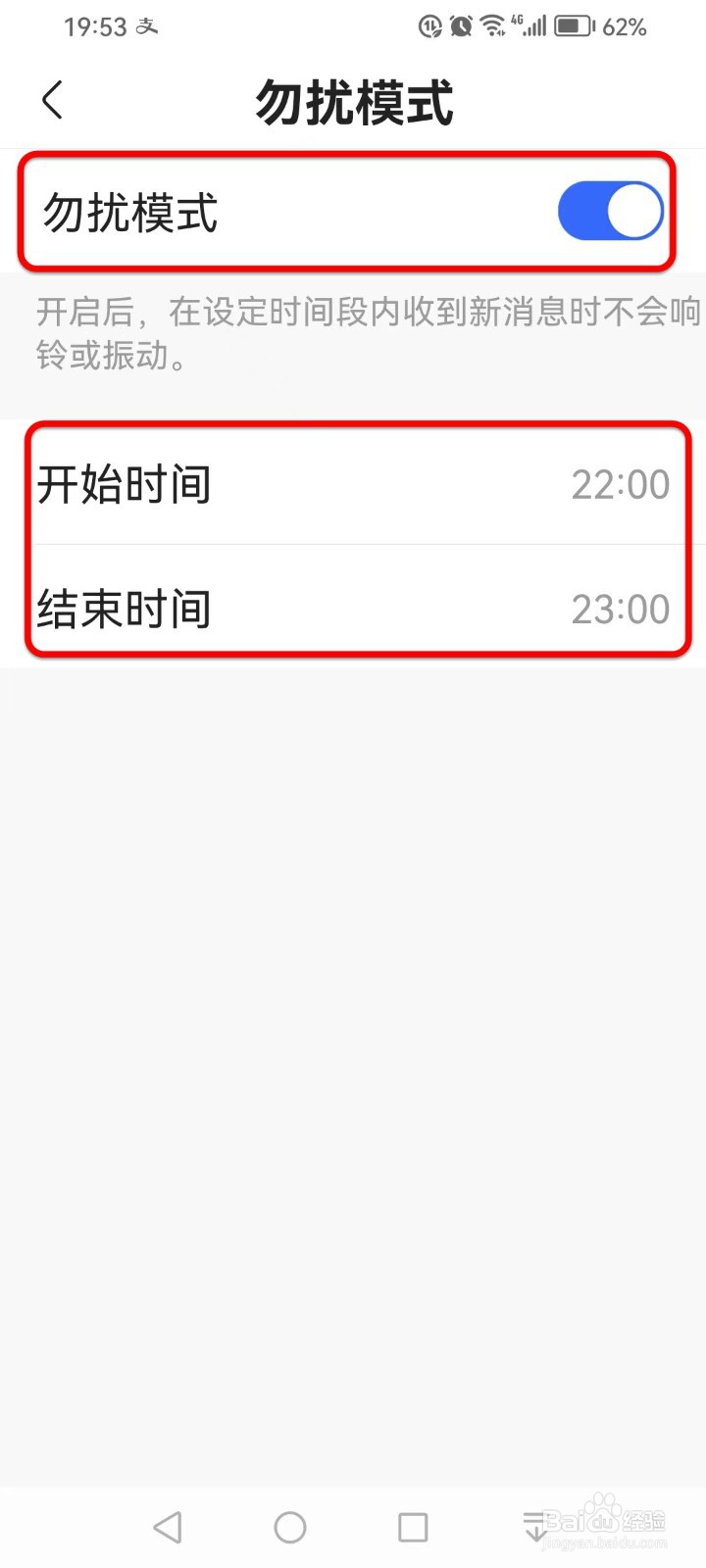Open the 结束时间 time picker
706x1568 pixels.
[353, 609]
